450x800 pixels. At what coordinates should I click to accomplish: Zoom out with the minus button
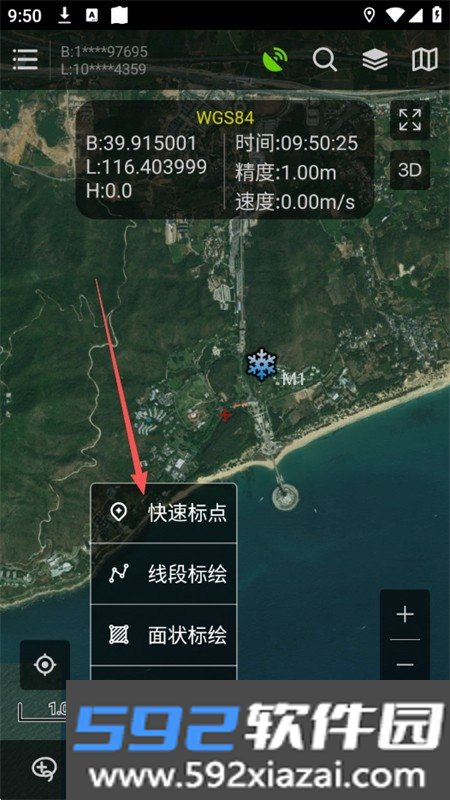click(x=405, y=664)
